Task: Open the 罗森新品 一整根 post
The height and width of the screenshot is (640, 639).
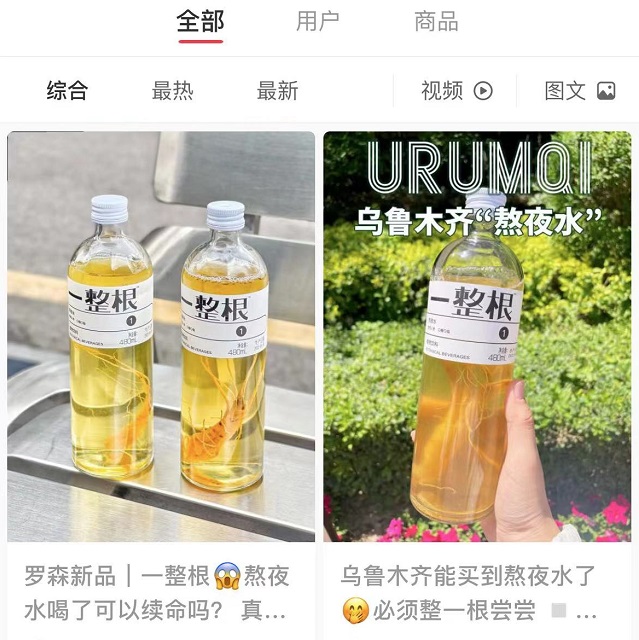Action: click(x=161, y=340)
